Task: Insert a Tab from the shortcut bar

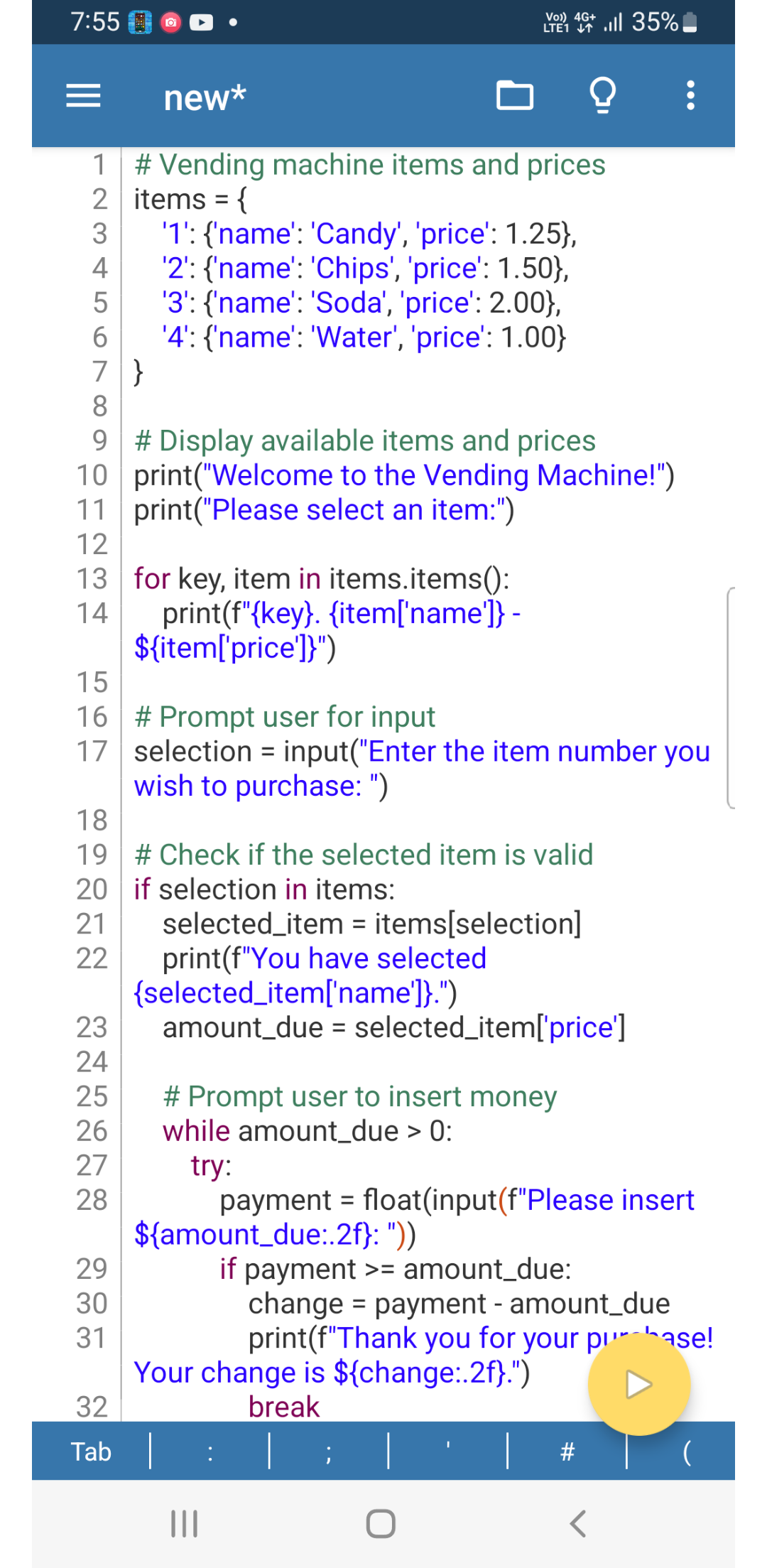Action: pyautogui.click(x=91, y=1451)
